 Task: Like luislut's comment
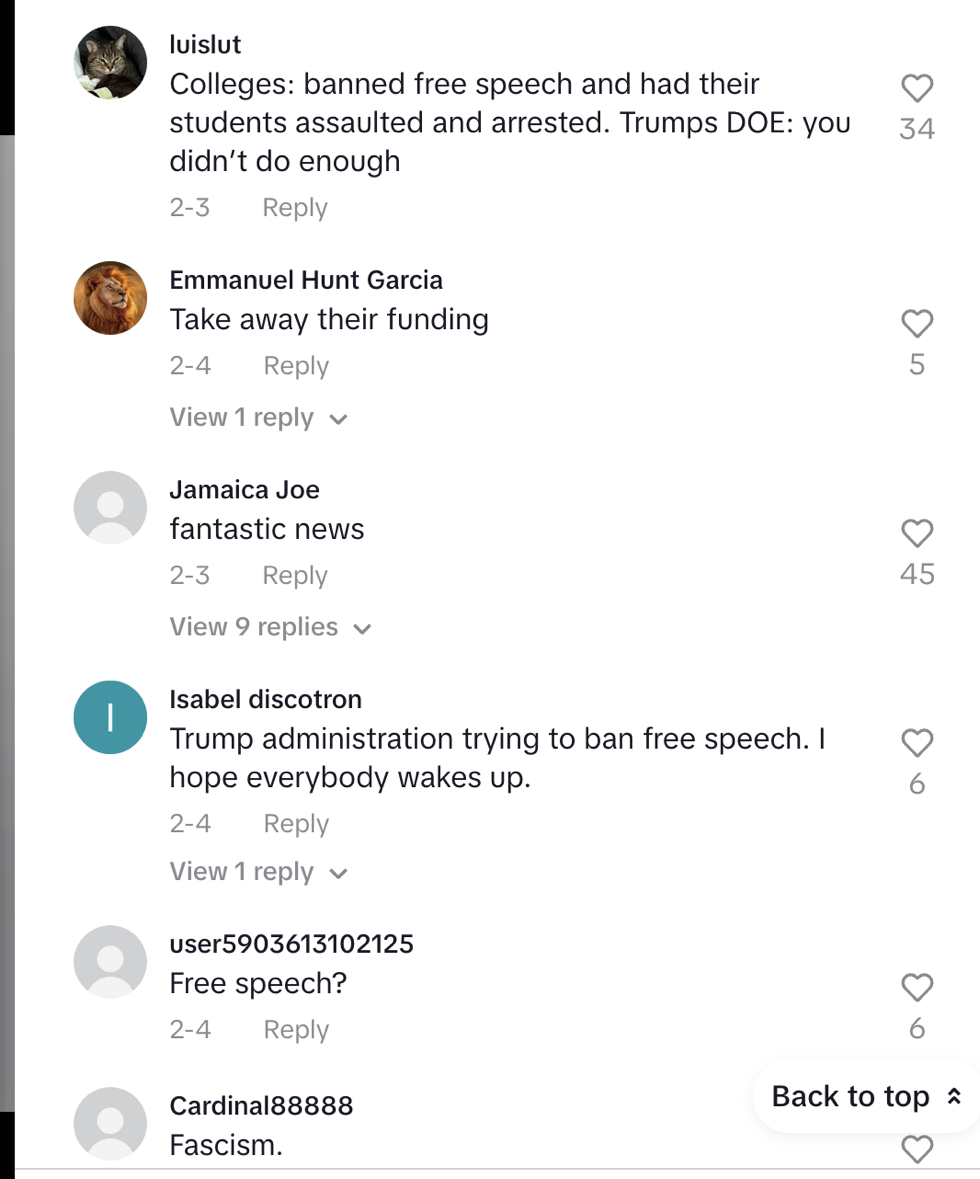[x=917, y=90]
